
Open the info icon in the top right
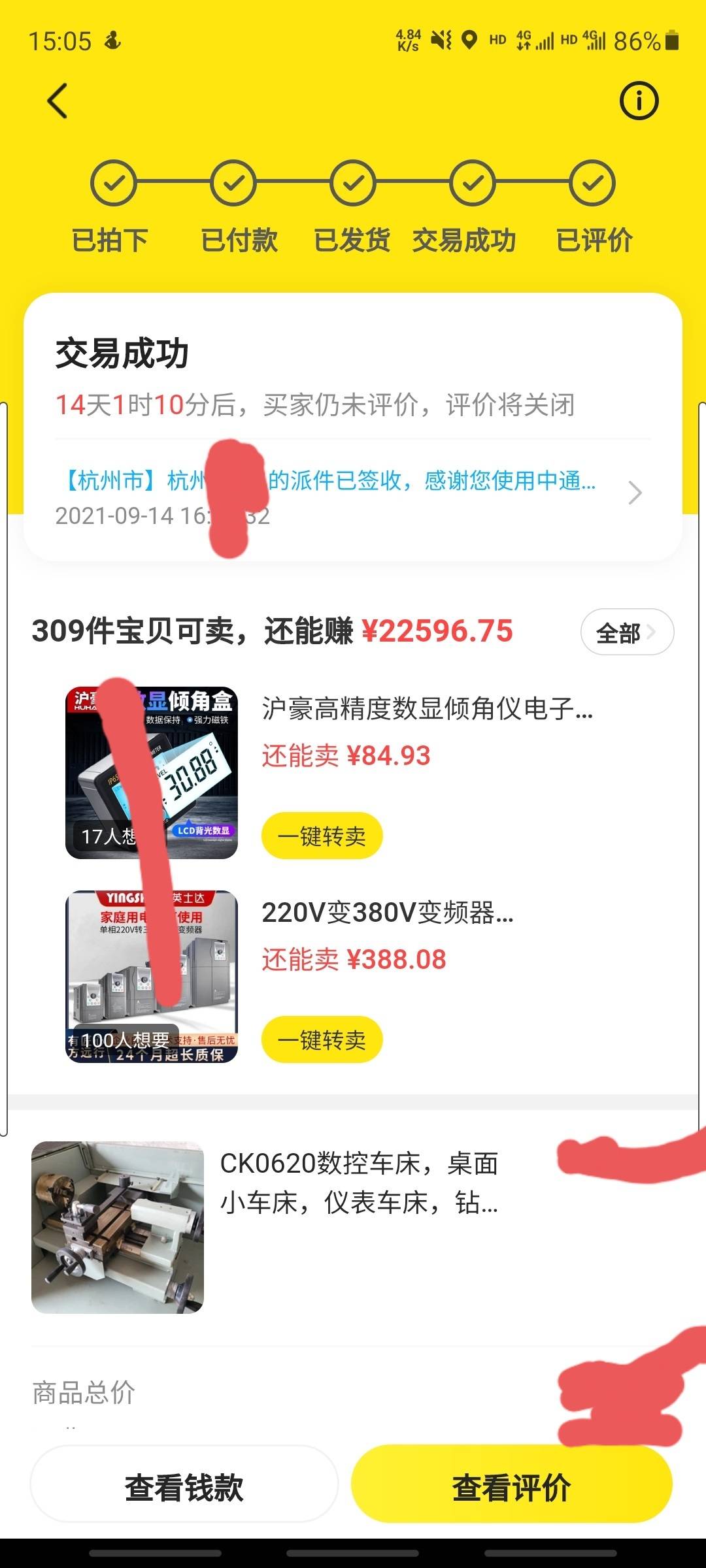639,101
